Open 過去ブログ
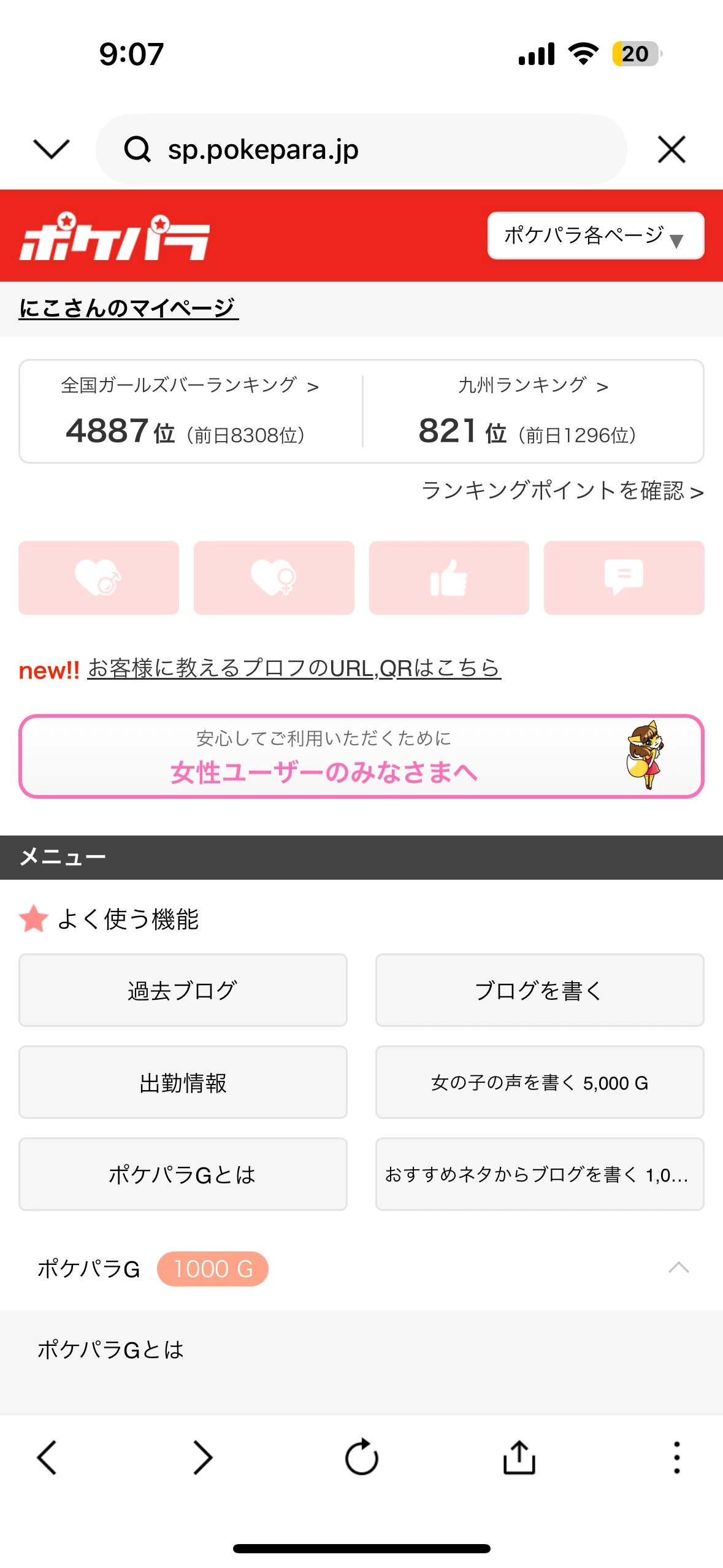 [x=183, y=990]
